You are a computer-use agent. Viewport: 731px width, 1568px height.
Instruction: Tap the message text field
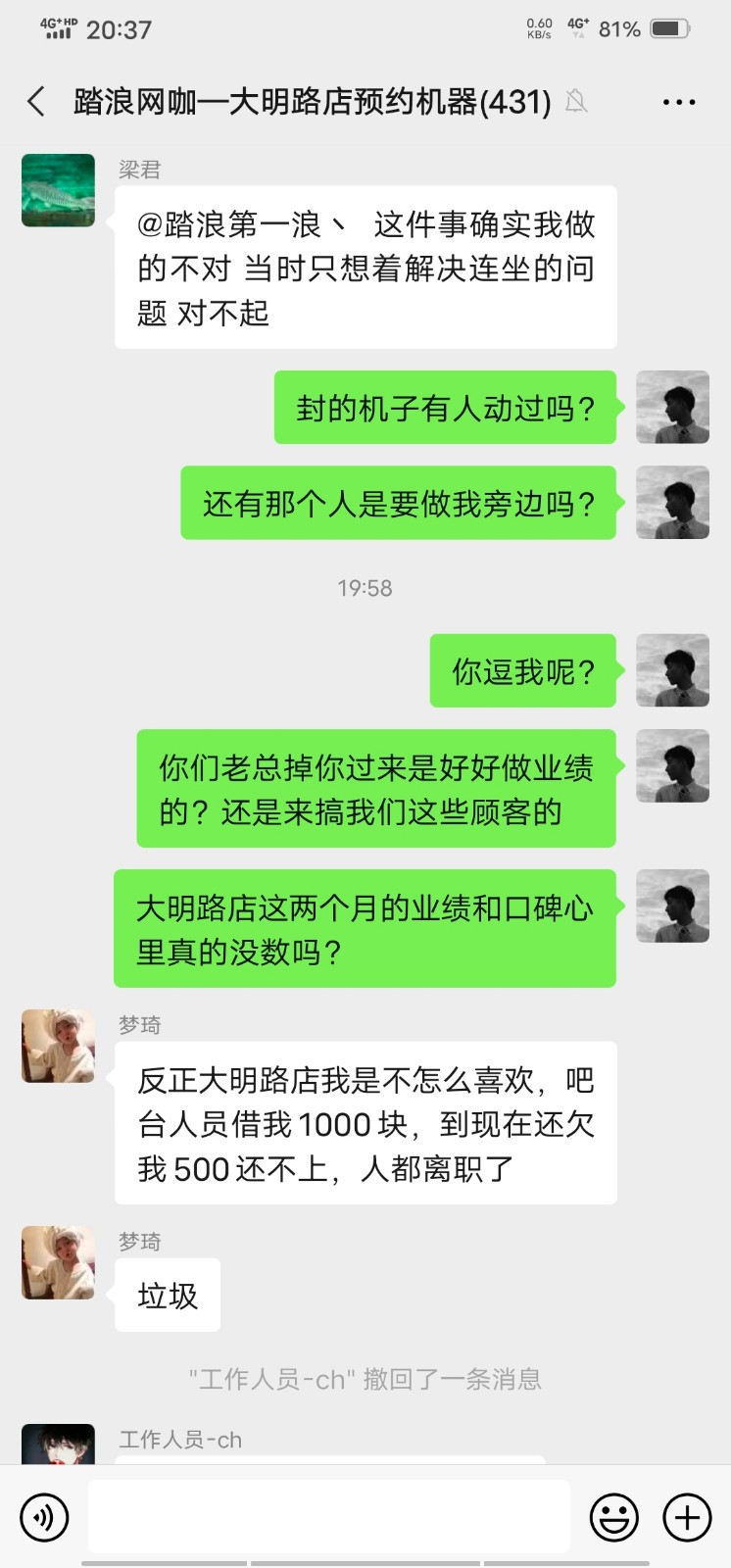click(328, 1517)
